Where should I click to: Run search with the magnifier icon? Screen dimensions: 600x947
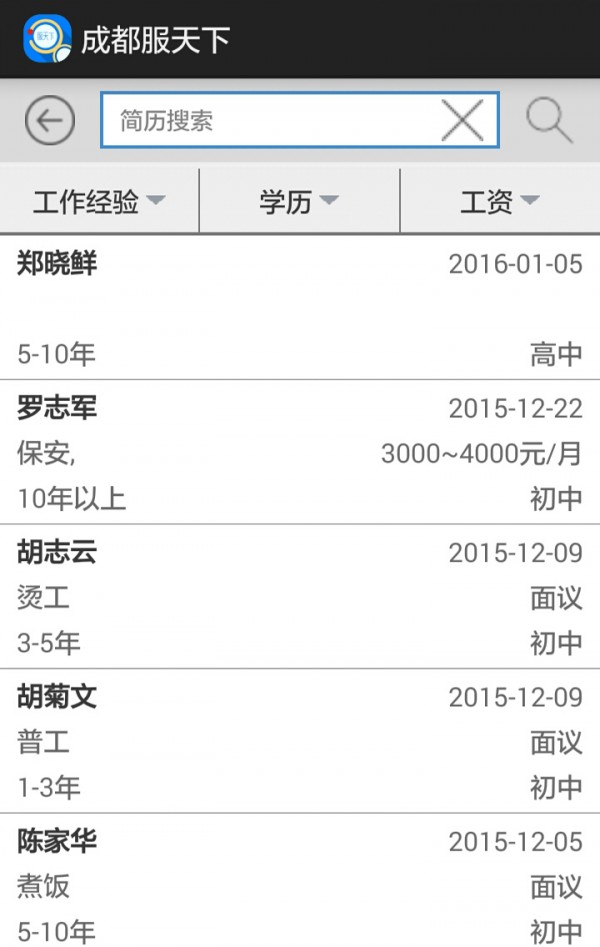pos(549,121)
